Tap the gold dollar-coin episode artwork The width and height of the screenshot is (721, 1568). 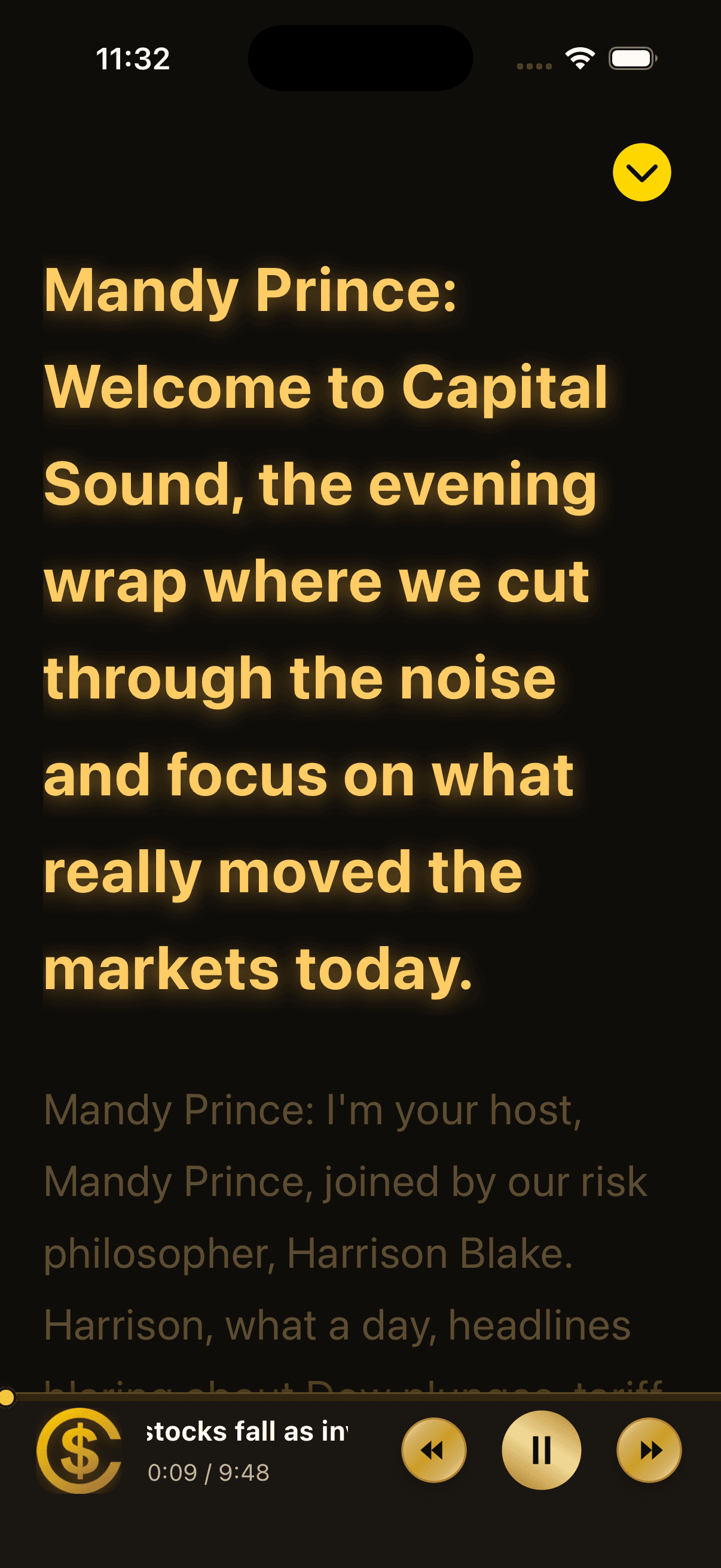(x=81, y=1450)
